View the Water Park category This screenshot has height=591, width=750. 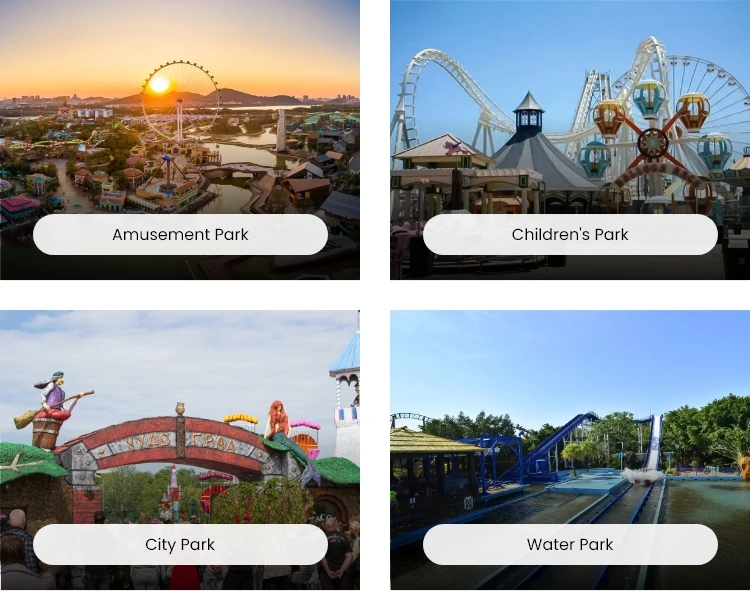(x=570, y=450)
